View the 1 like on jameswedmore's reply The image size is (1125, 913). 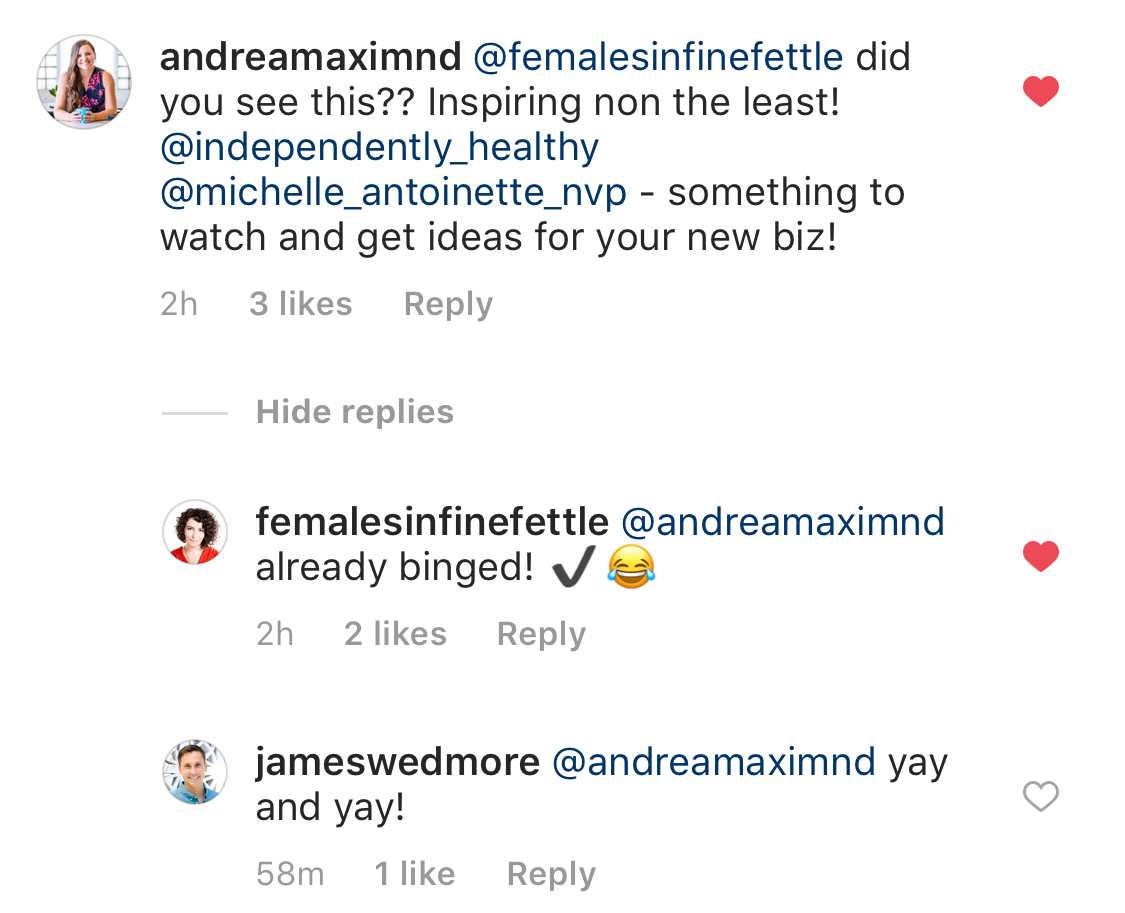[x=414, y=874]
